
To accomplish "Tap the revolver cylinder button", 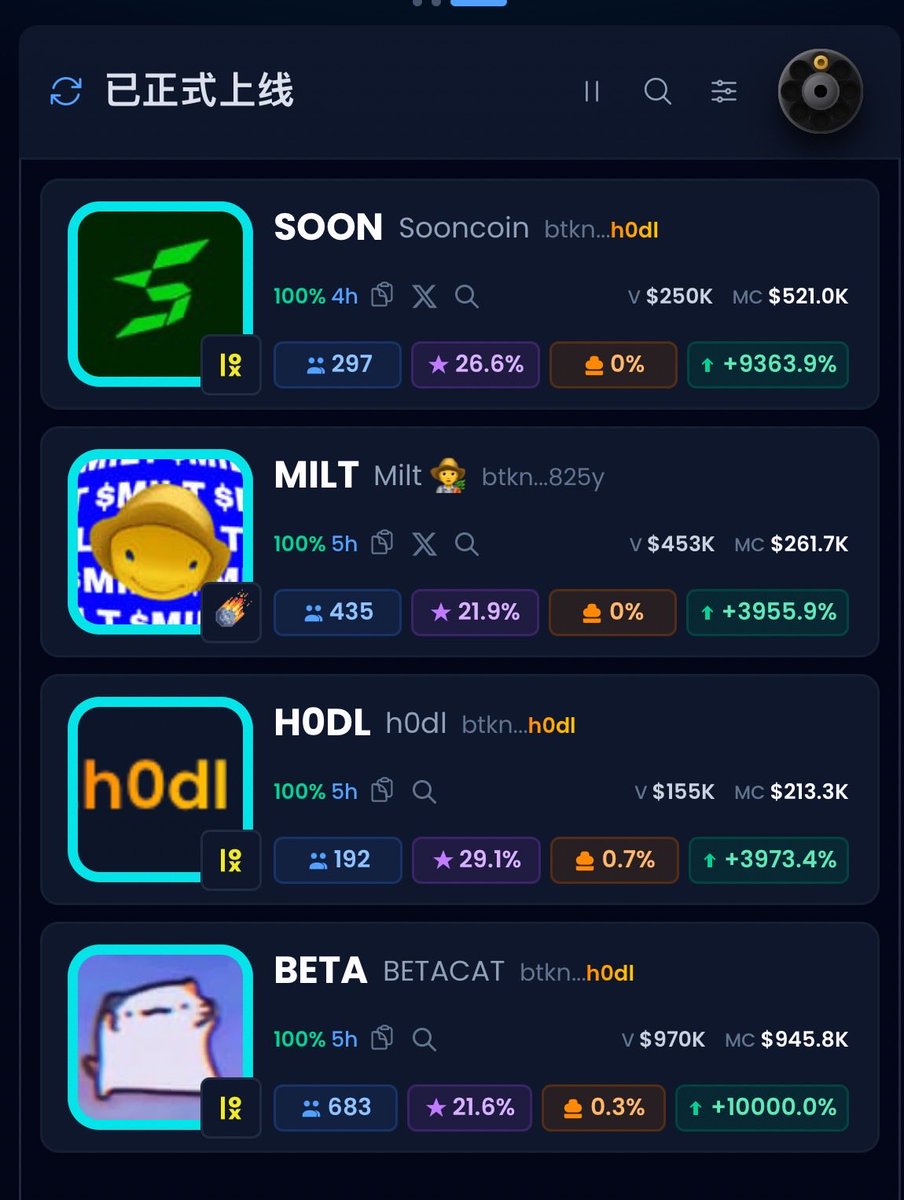I will click(820, 92).
